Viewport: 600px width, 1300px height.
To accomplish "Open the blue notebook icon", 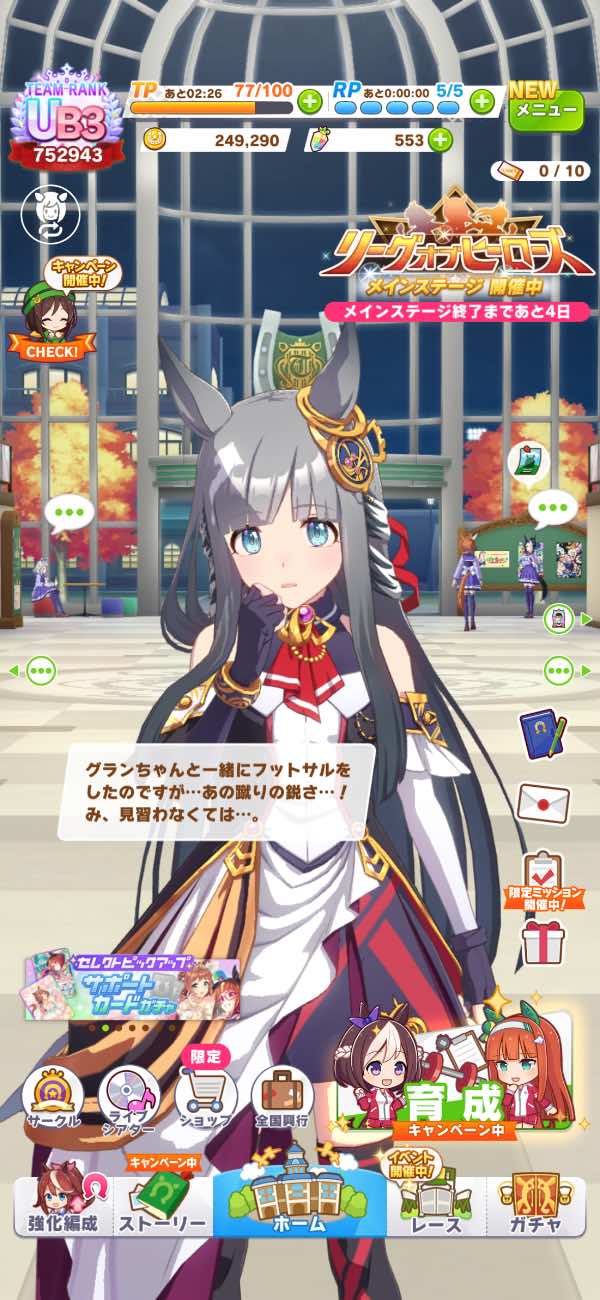I will click(x=543, y=734).
